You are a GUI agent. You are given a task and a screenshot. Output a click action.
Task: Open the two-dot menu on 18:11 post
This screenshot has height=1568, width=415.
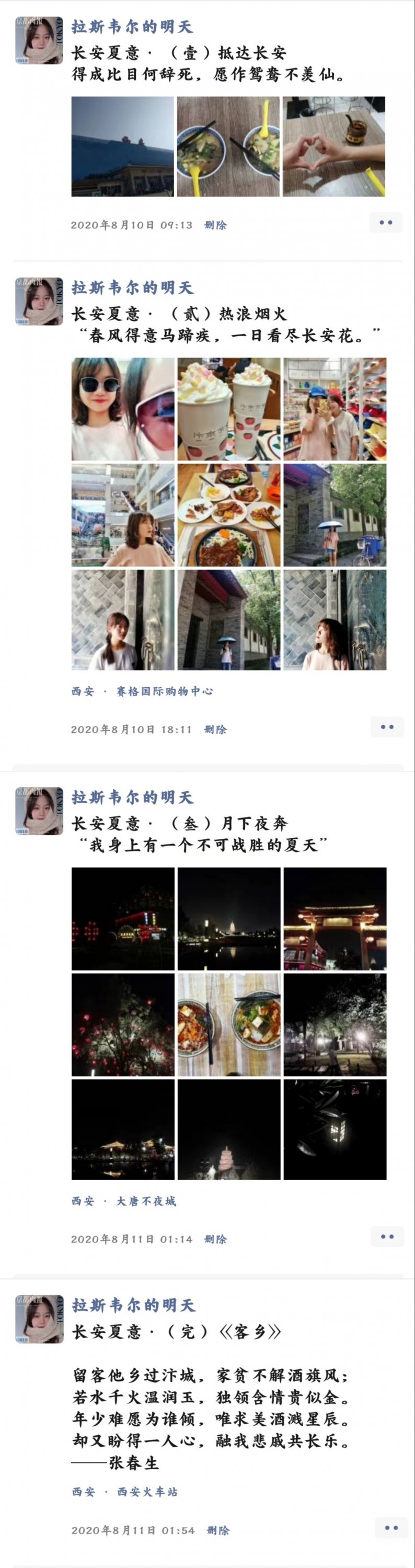[x=387, y=727]
